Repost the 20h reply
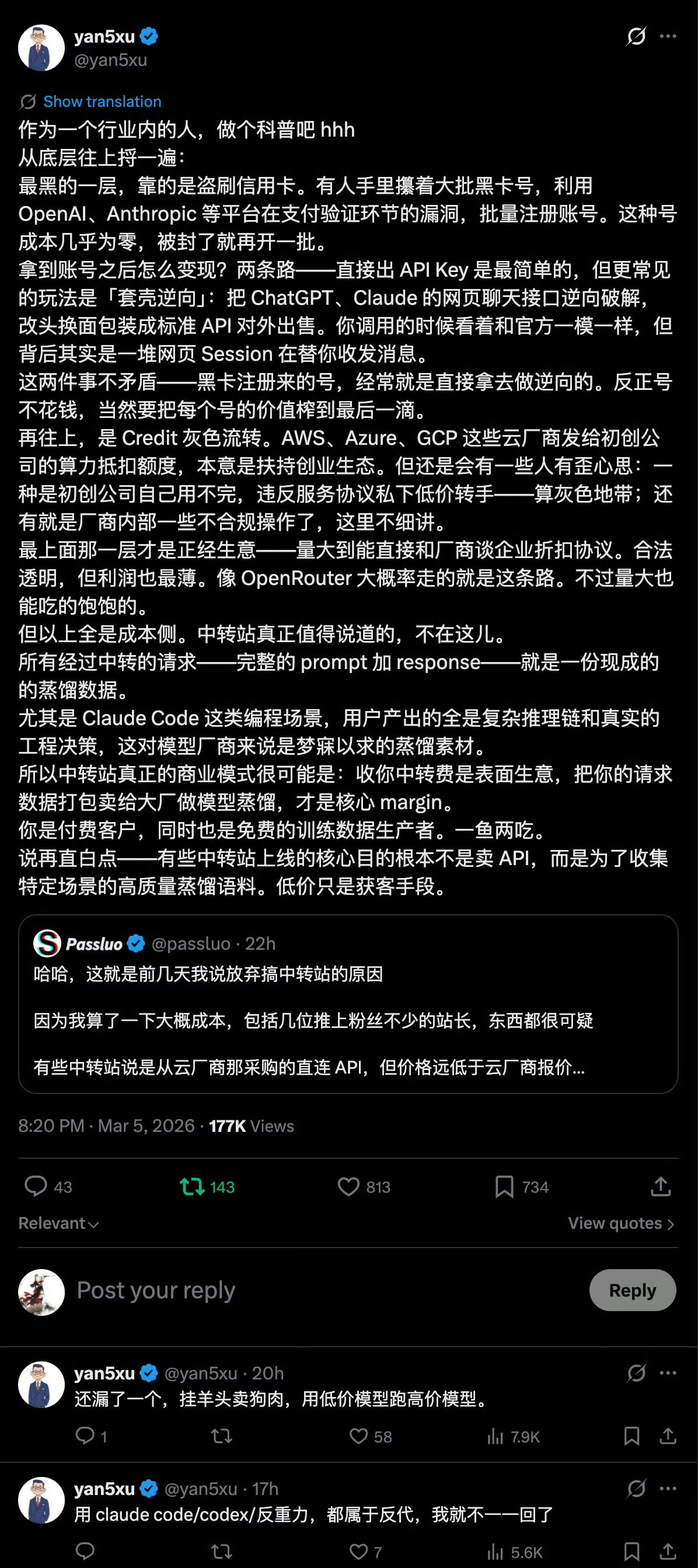Image resolution: width=698 pixels, height=1568 pixels. click(222, 1436)
